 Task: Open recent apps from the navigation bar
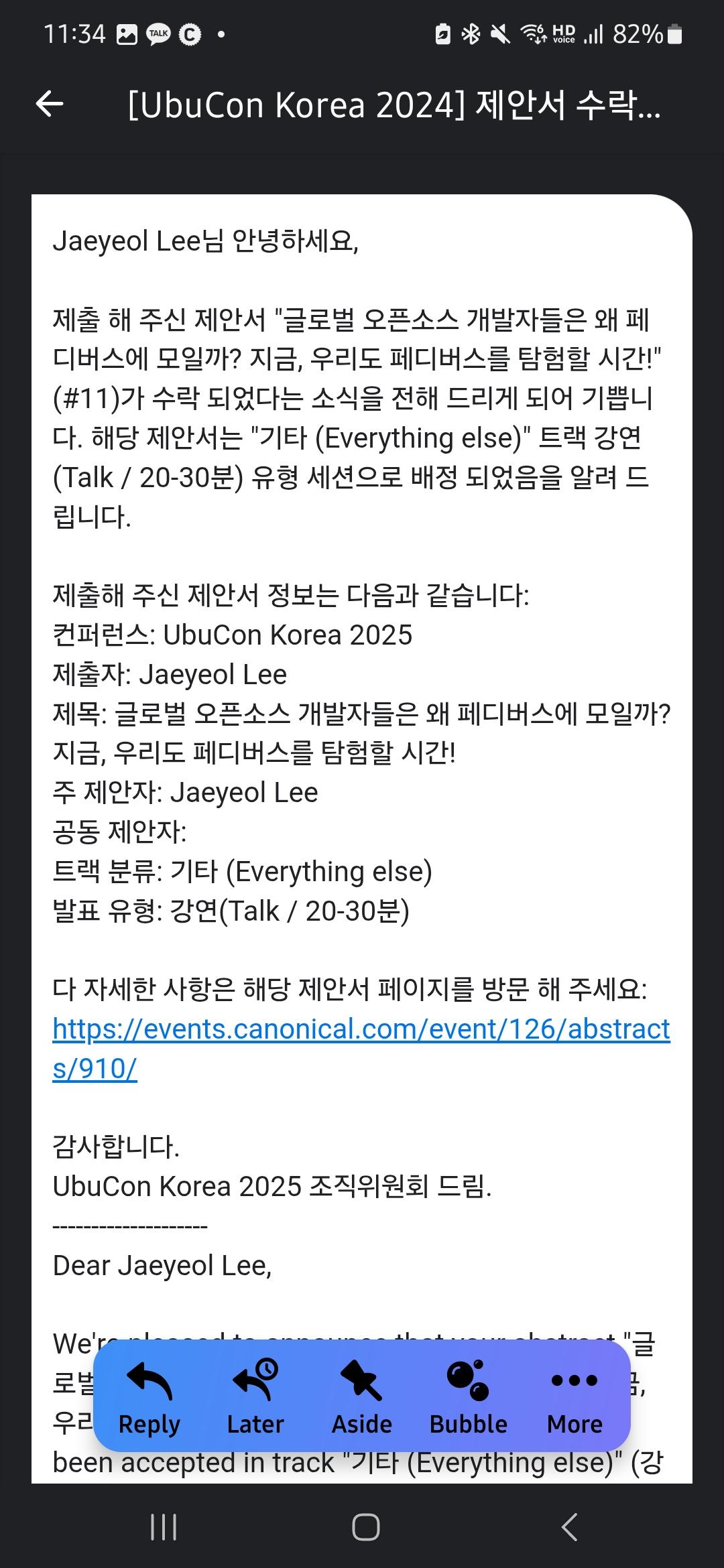coord(163,1528)
